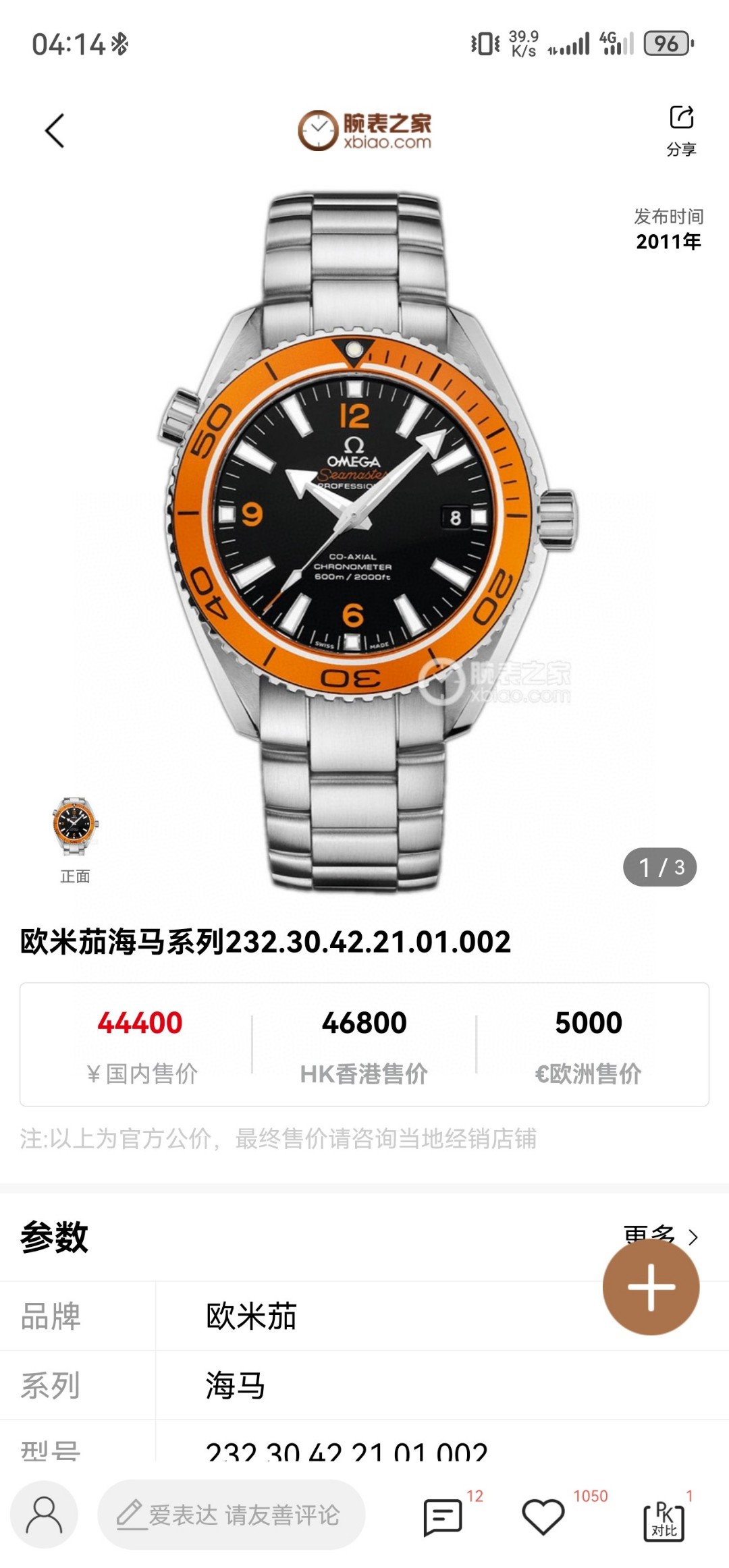Image resolution: width=729 pixels, height=1568 pixels.
Task: Open the PK 对比 comparison list
Action: (x=664, y=1519)
